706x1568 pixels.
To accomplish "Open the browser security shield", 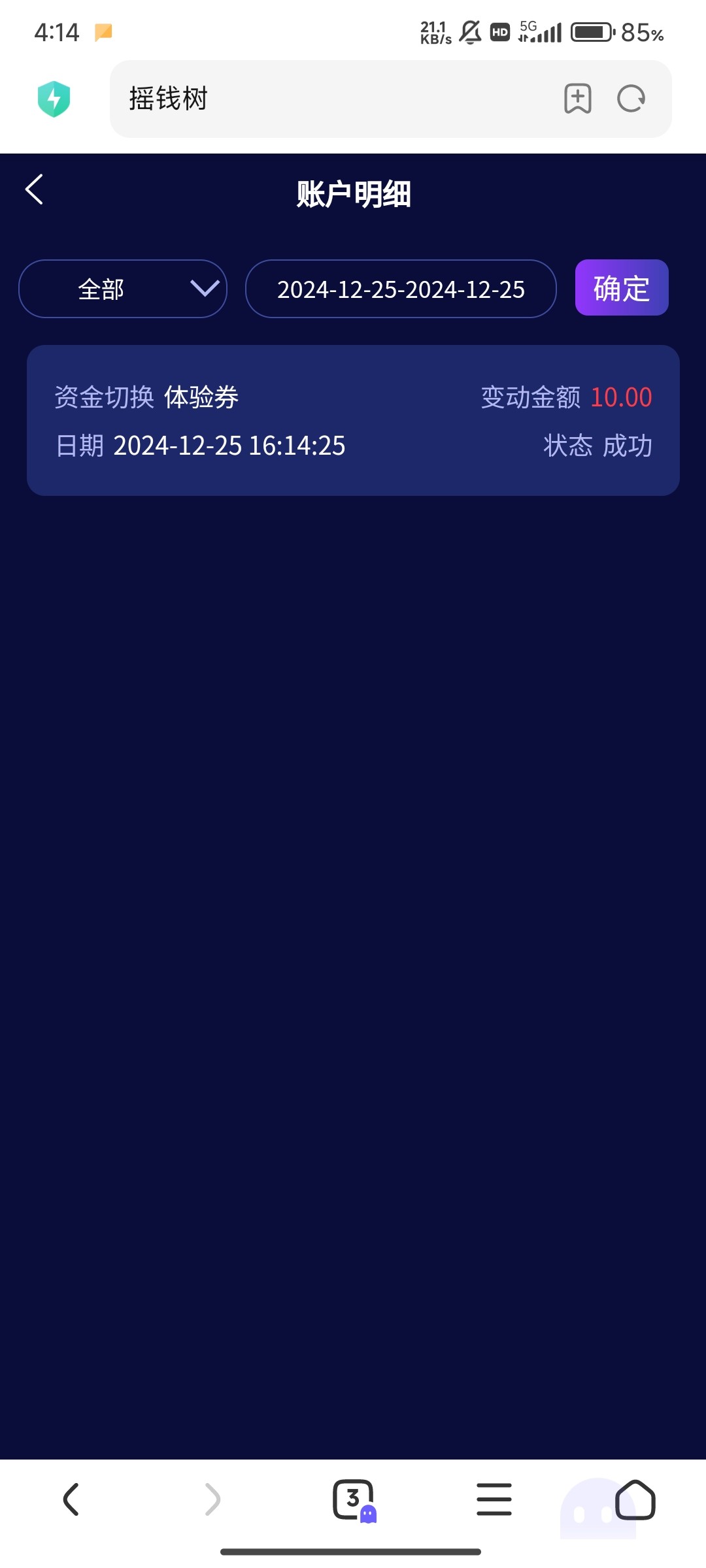I will (54, 99).
